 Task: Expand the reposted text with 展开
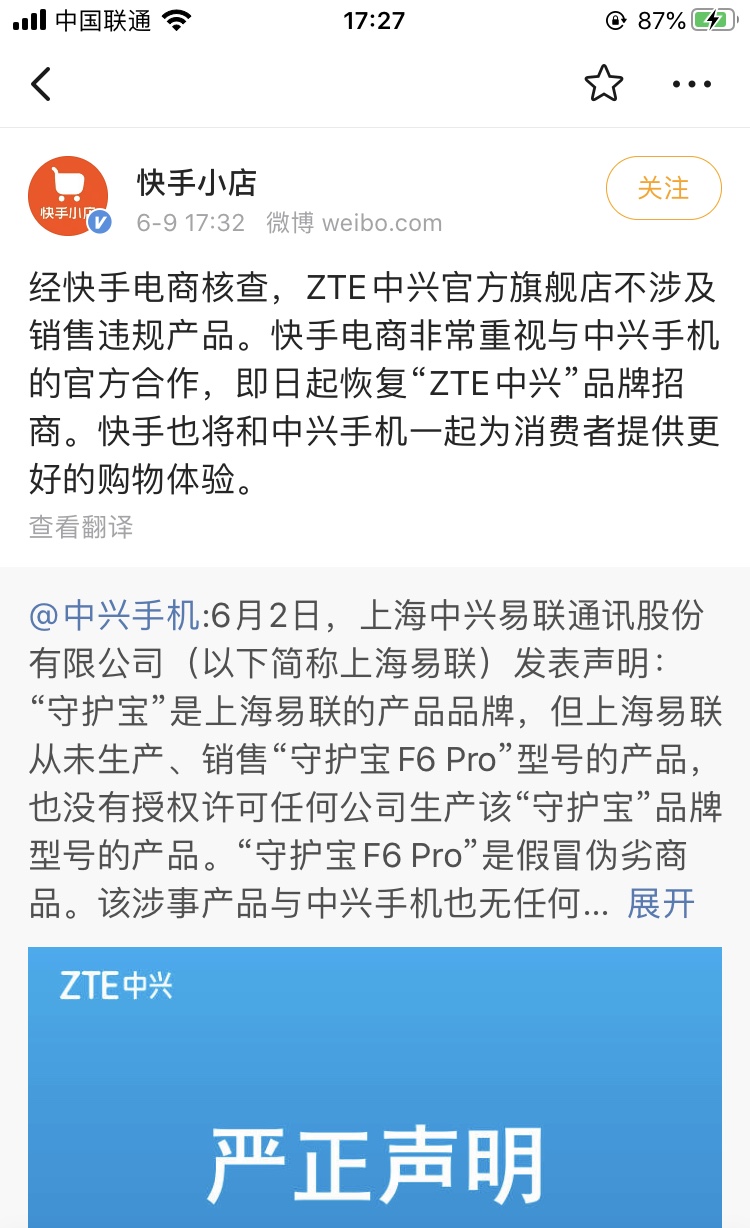tap(661, 904)
